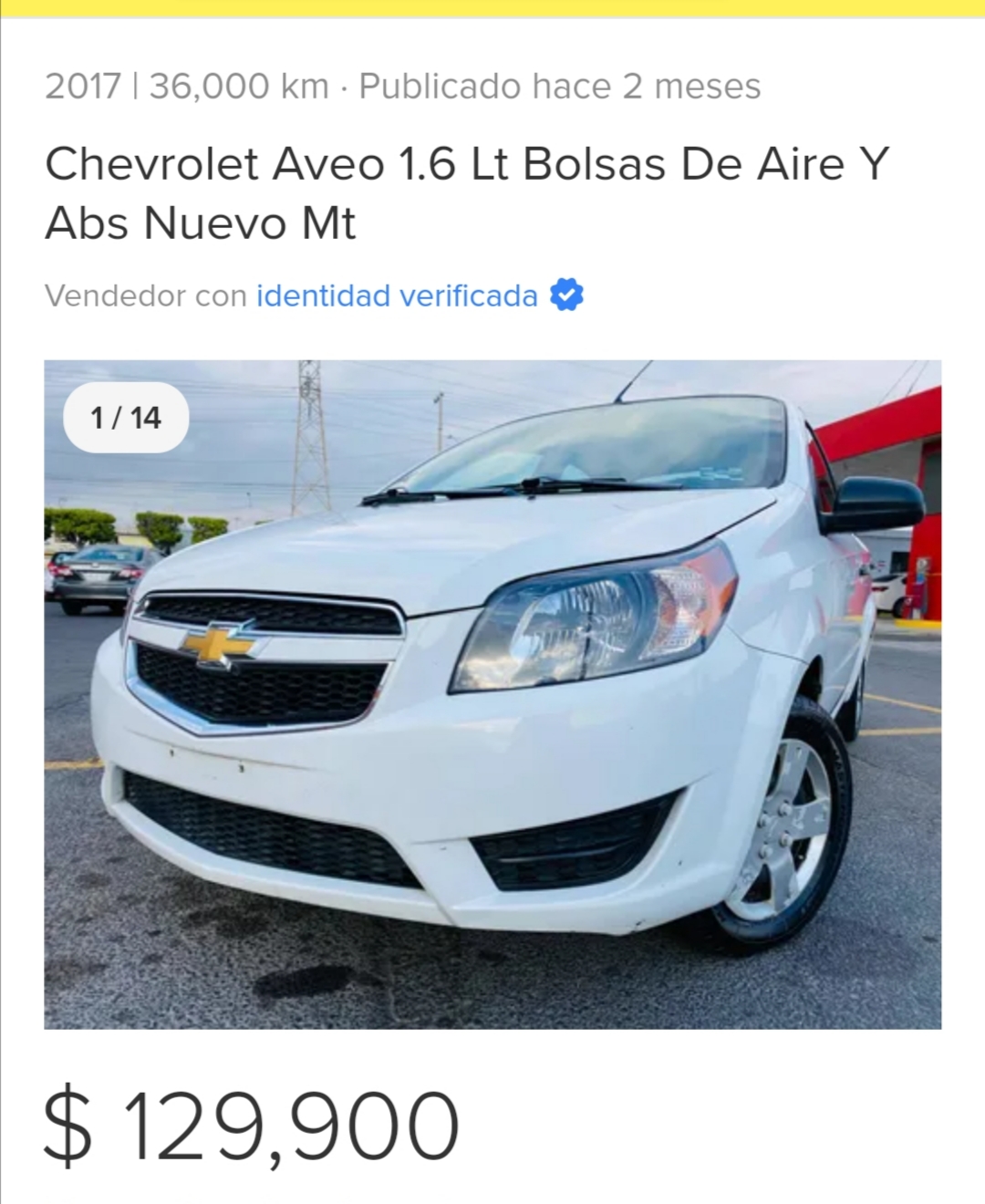
Task: Open the Chevrolet Aveo photo gallery
Action: click(493, 693)
